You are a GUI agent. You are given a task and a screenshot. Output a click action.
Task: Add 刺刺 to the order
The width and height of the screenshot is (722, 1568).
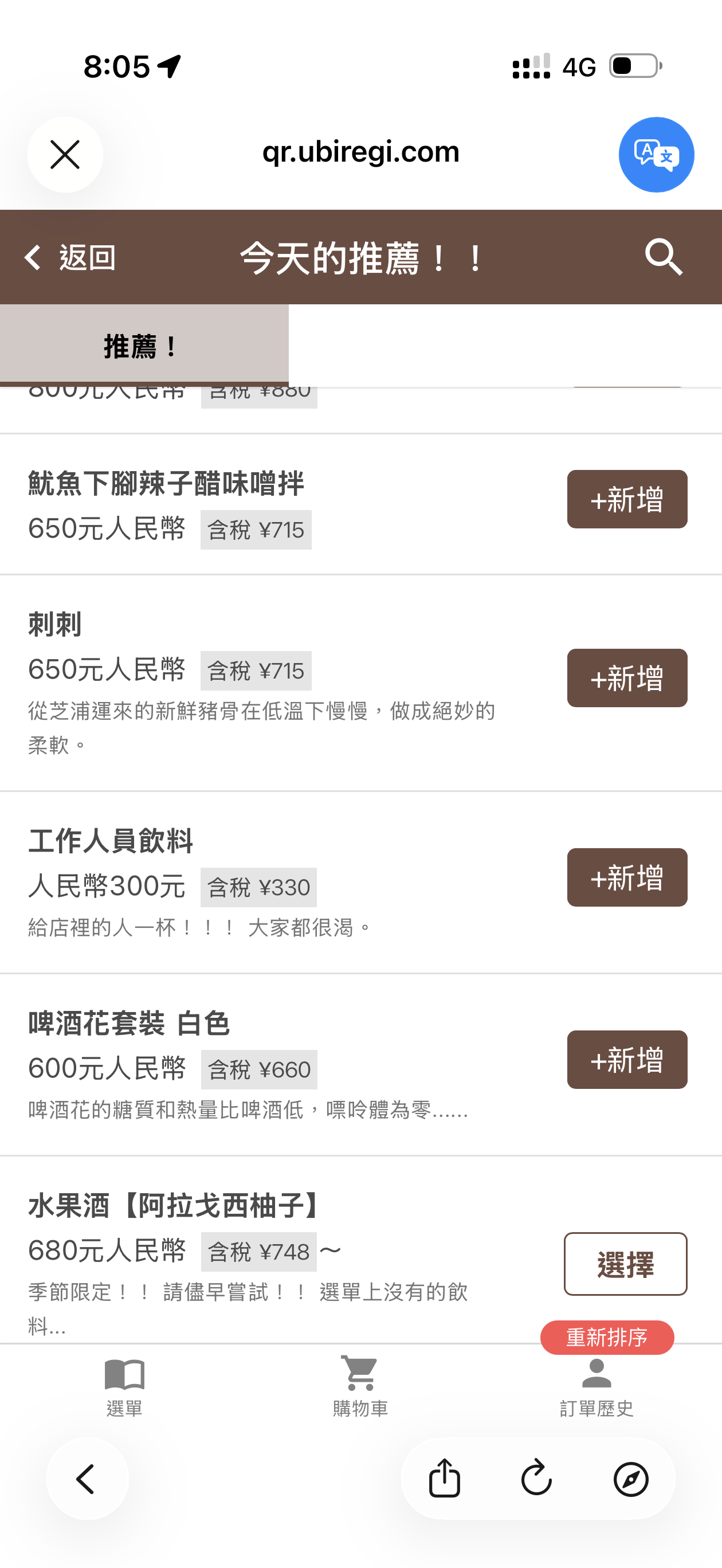pos(626,678)
